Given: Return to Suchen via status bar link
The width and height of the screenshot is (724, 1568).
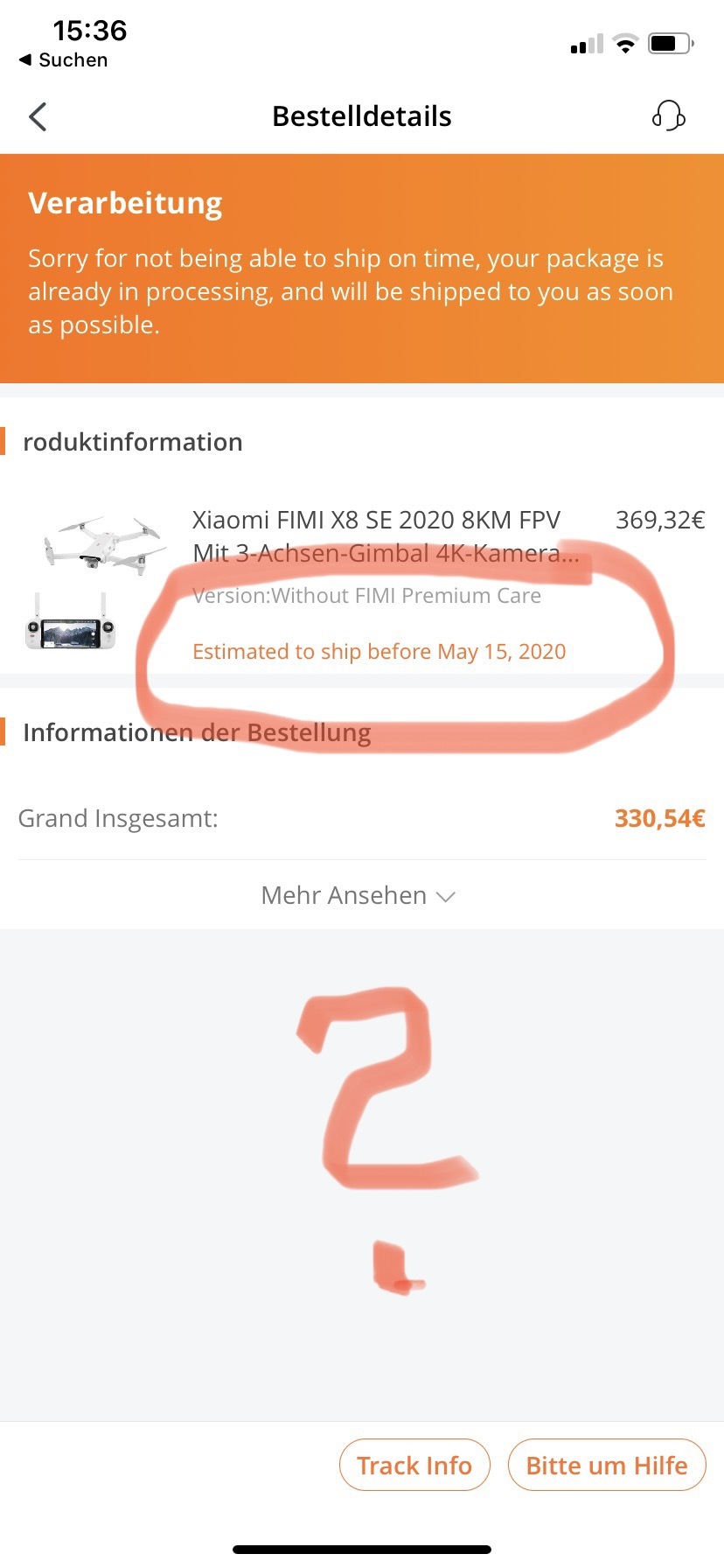Looking at the screenshot, I should [x=64, y=59].
